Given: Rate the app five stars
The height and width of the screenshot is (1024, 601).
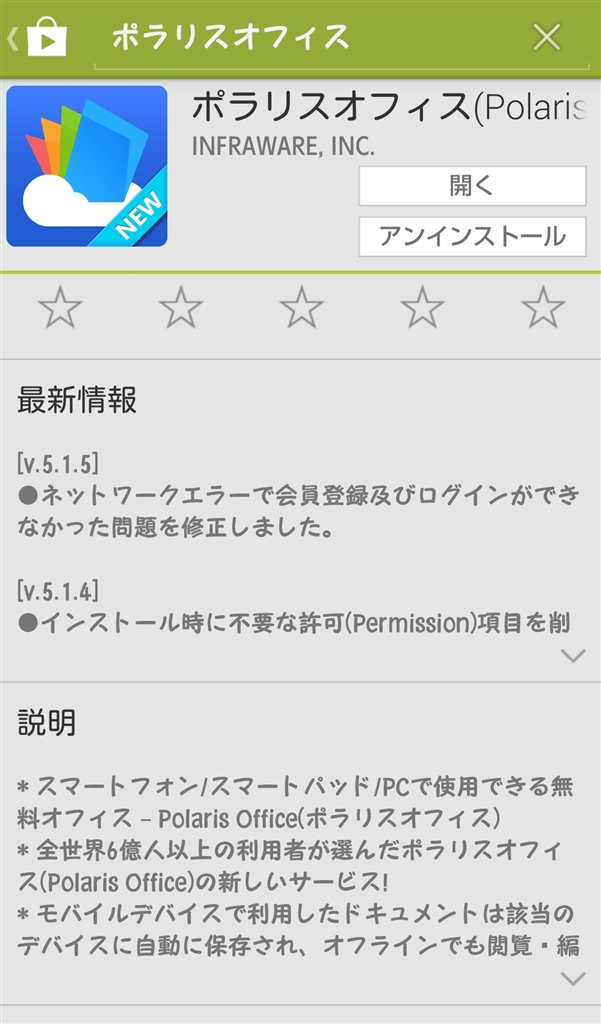Looking at the screenshot, I should point(543,308).
